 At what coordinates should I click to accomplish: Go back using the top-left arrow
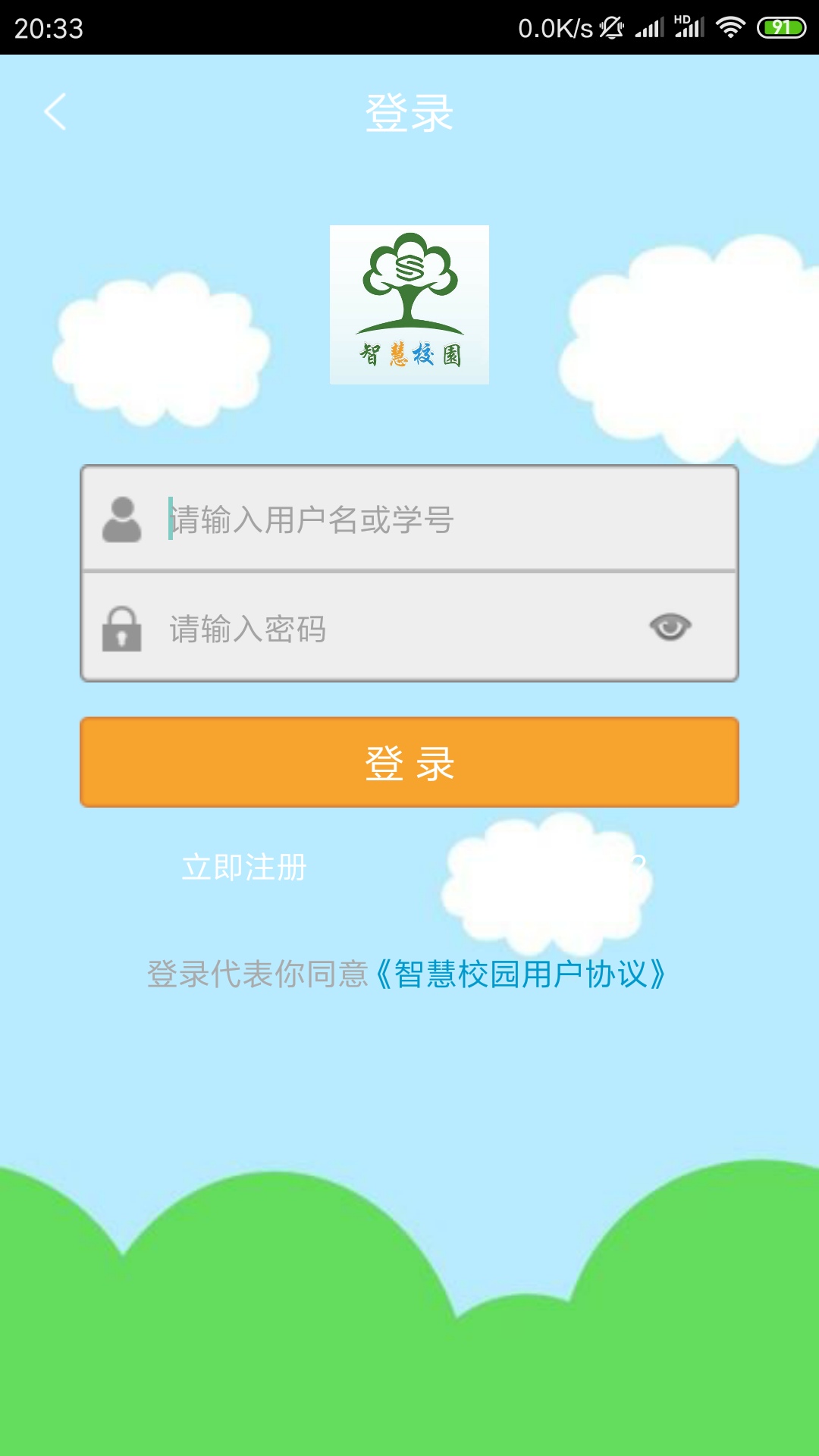55,112
